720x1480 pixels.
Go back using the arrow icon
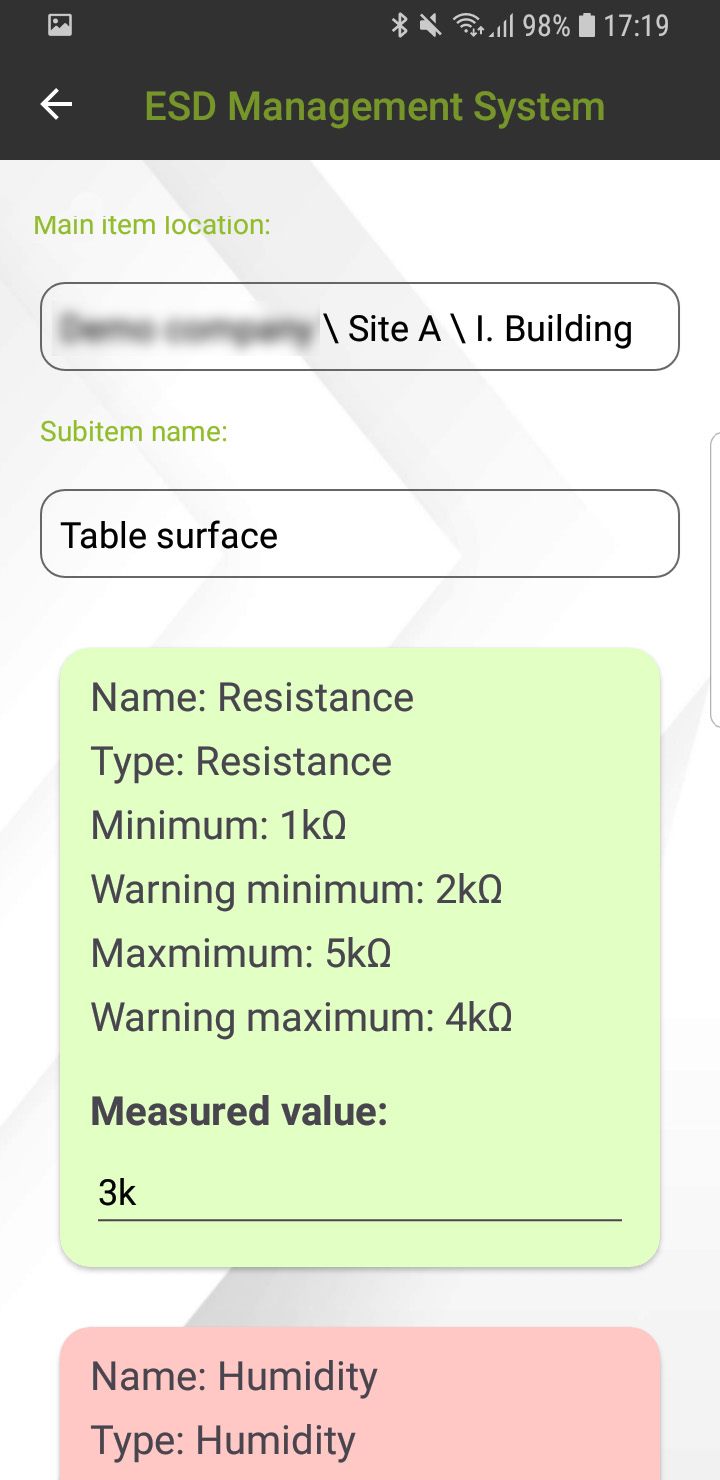56,105
